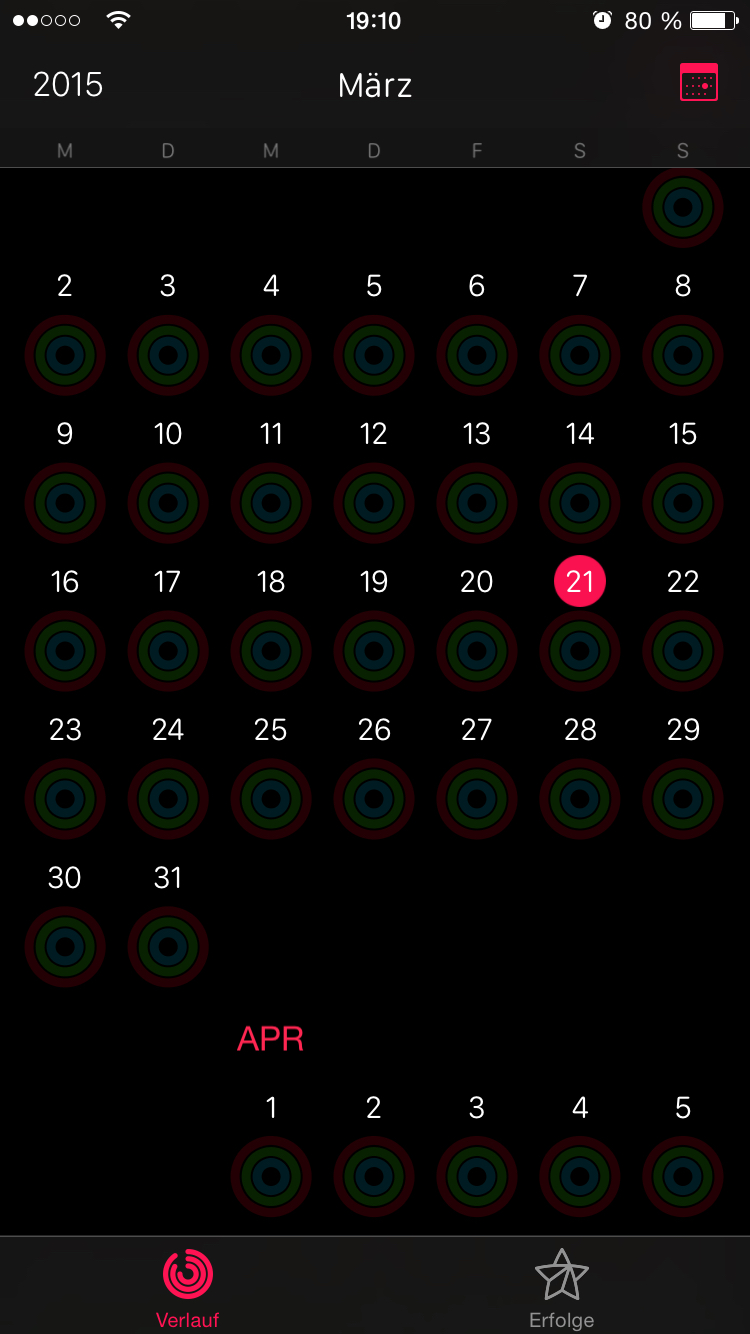Open April 3 activity rings

[477, 1177]
